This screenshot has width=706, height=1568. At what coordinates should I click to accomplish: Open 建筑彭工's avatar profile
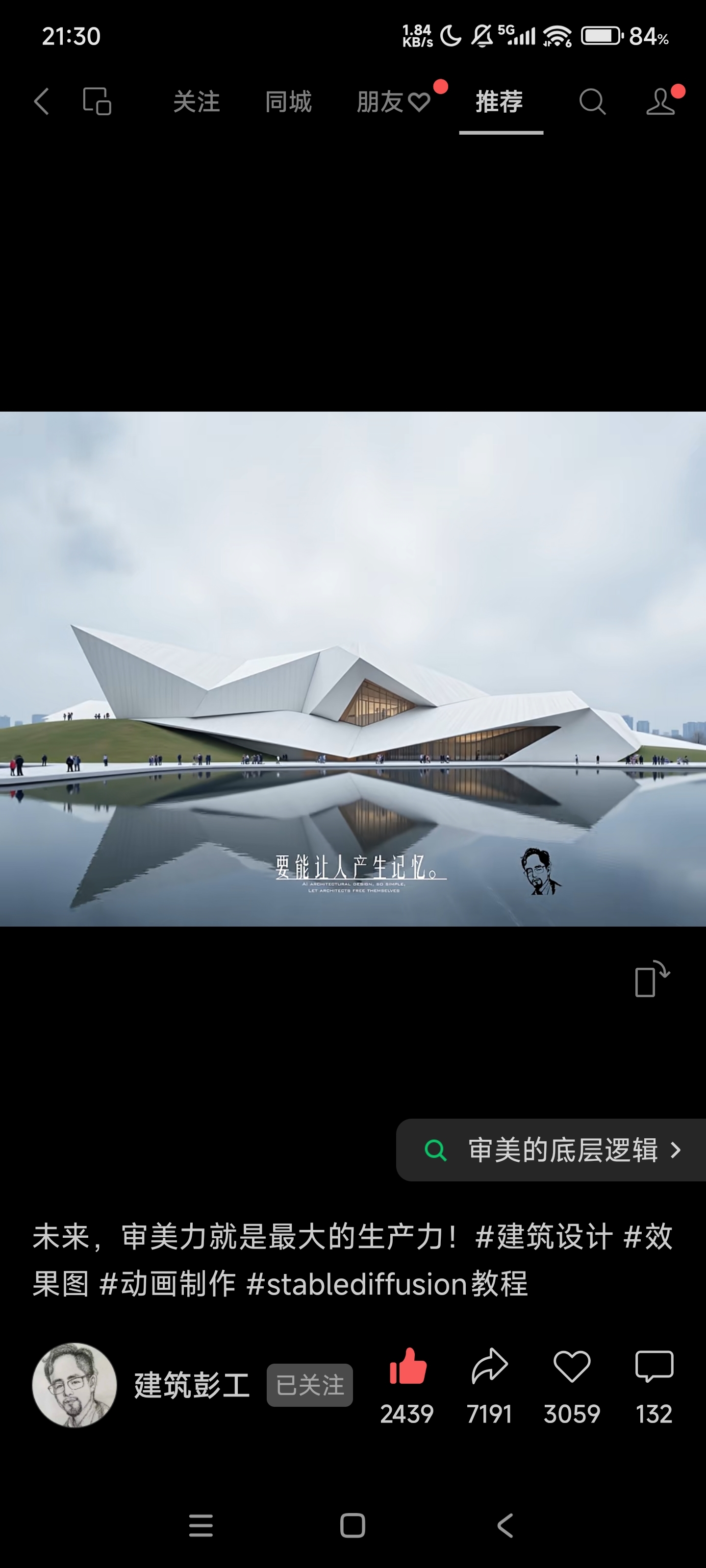(75, 1385)
